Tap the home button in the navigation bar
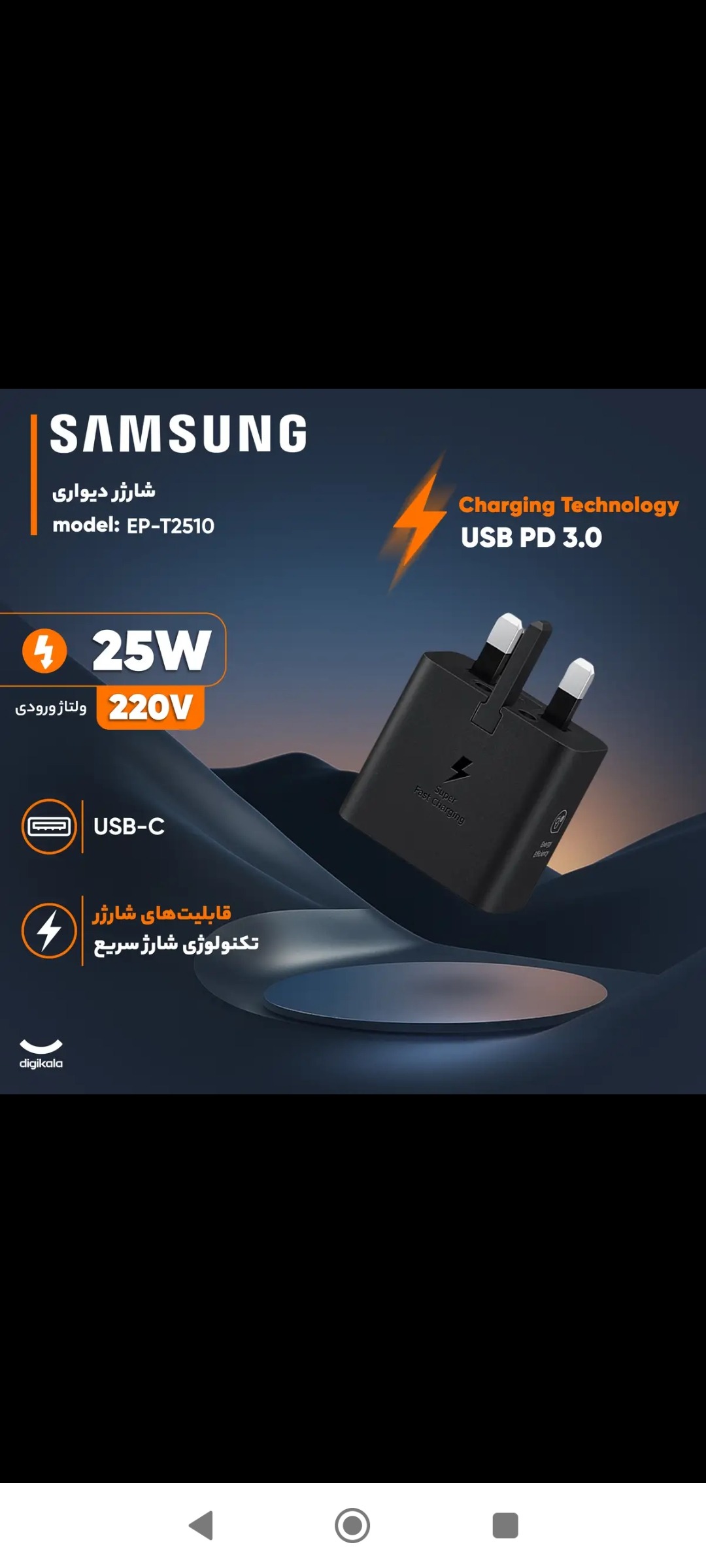Viewport: 706px width, 1568px height. [x=352, y=1526]
